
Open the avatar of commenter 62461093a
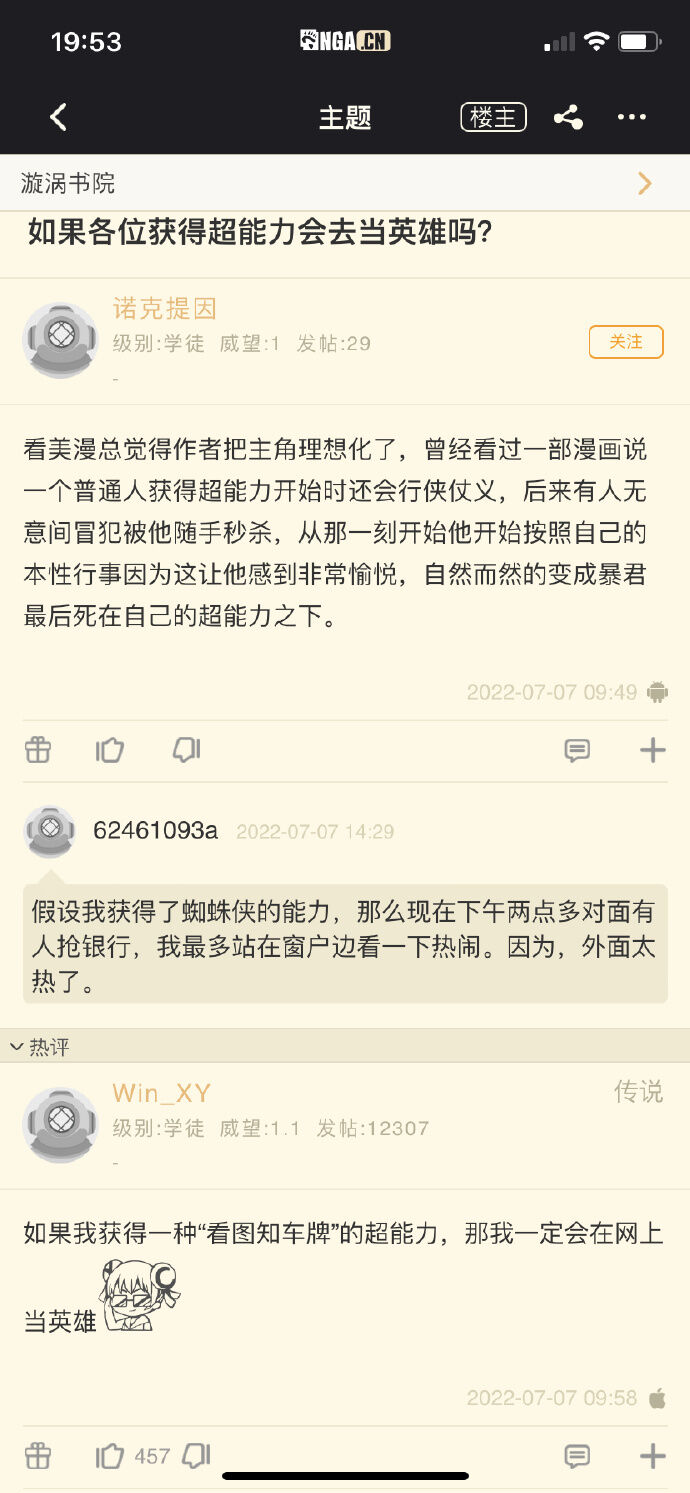pyautogui.click(x=49, y=831)
